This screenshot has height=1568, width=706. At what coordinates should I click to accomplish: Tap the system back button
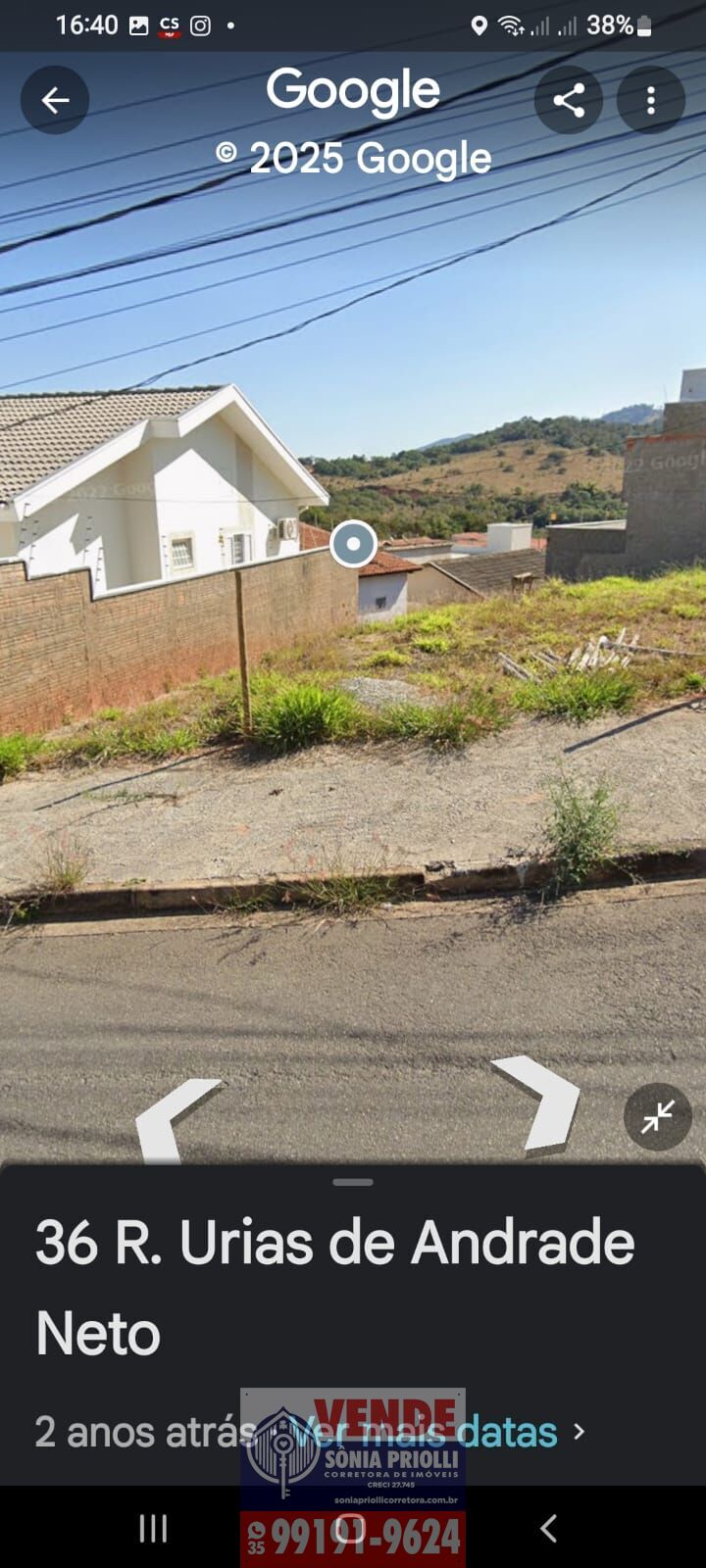click(549, 1528)
